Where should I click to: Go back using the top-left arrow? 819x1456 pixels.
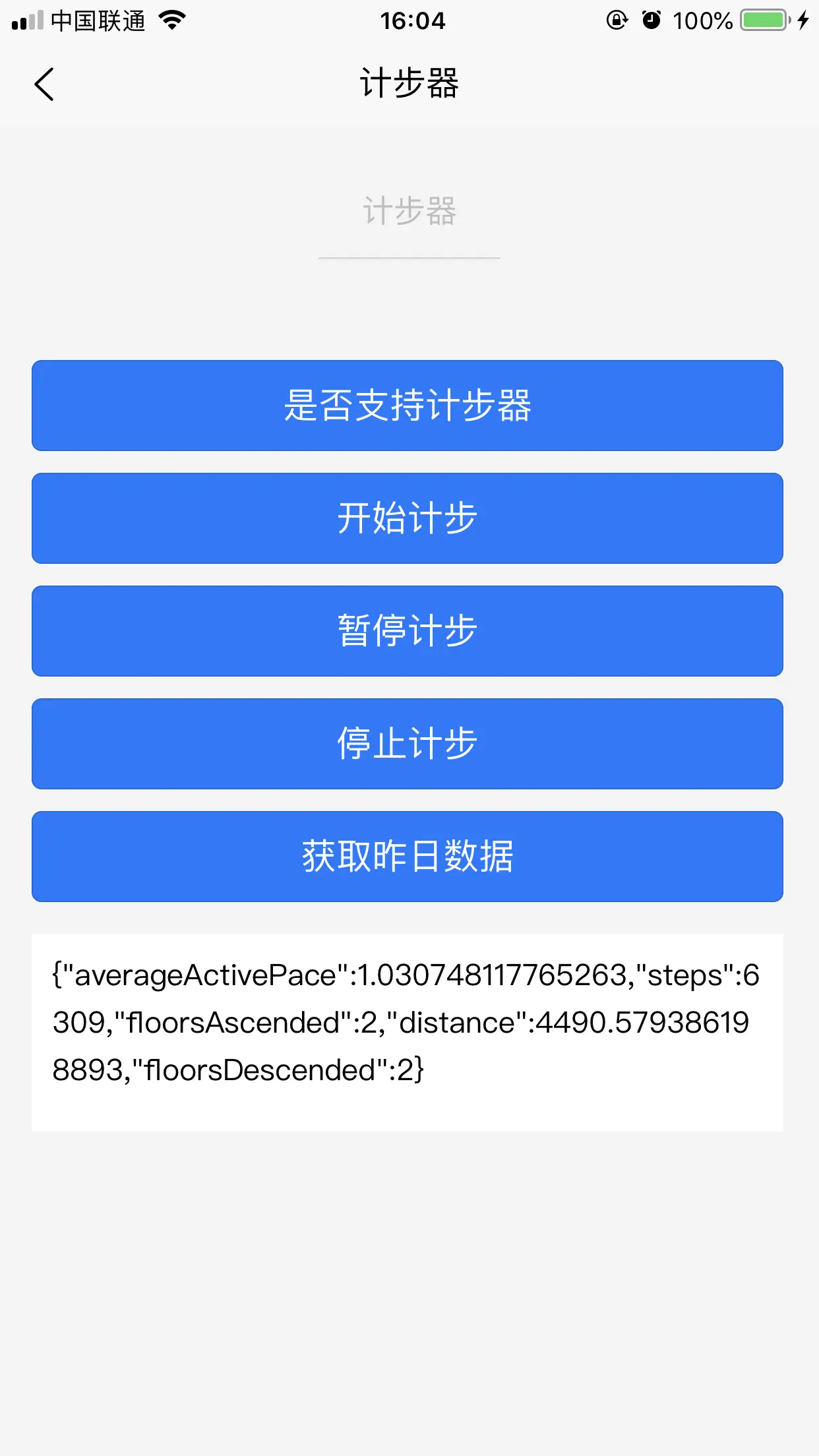[44, 84]
